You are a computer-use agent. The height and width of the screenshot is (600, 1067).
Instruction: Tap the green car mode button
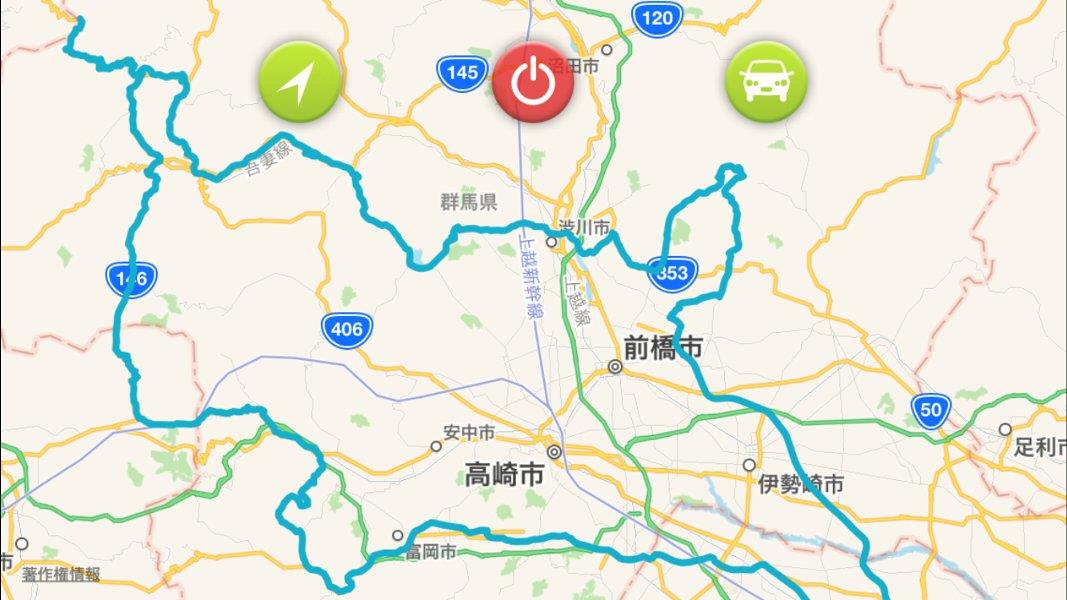[x=767, y=82]
